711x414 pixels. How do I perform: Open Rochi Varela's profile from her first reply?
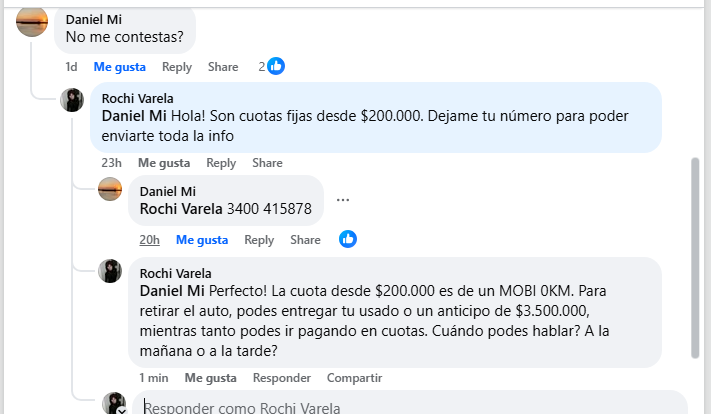click(137, 98)
